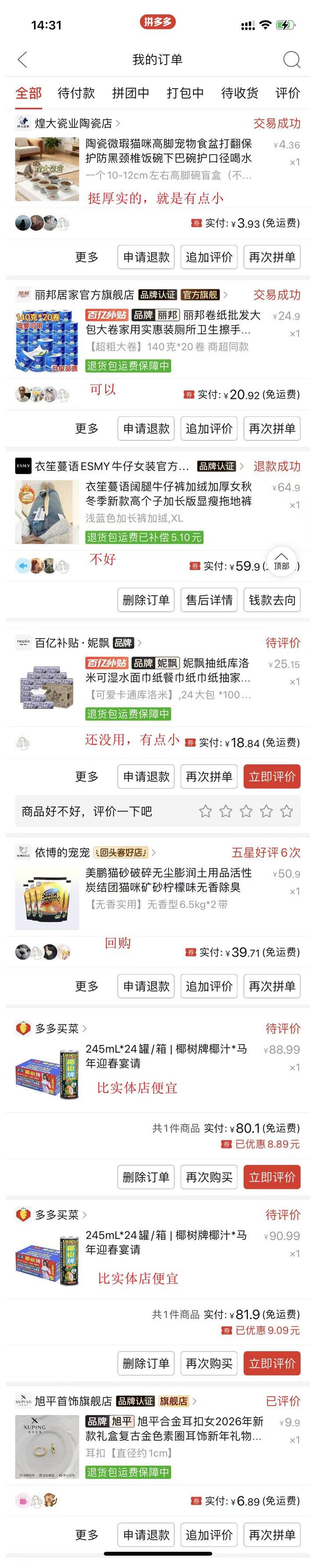This screenshot has height=1568, width=316.
Task: Open the 煌大瓷业陶瓷店 shop page
Action: (73, 124)
